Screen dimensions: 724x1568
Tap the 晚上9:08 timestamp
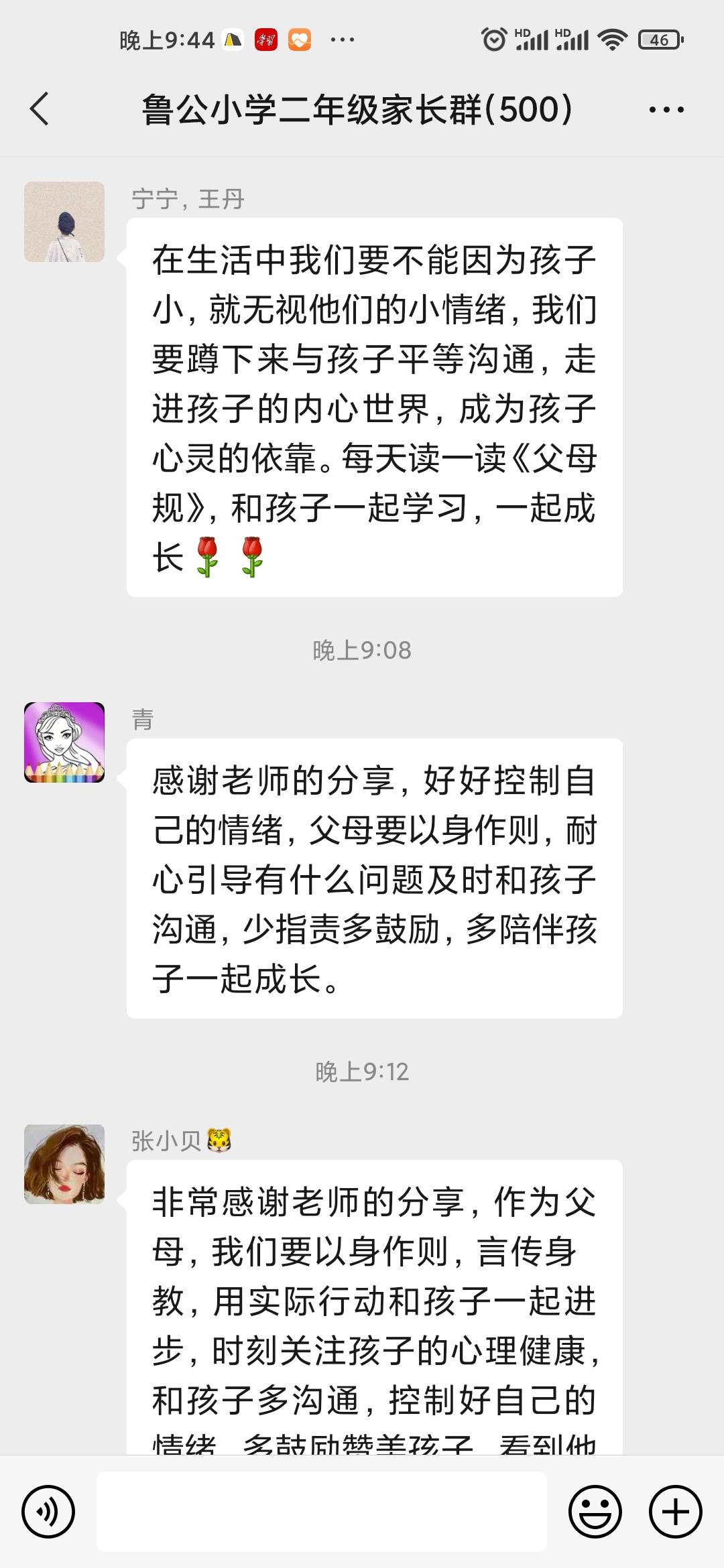(x=362, y=648)
